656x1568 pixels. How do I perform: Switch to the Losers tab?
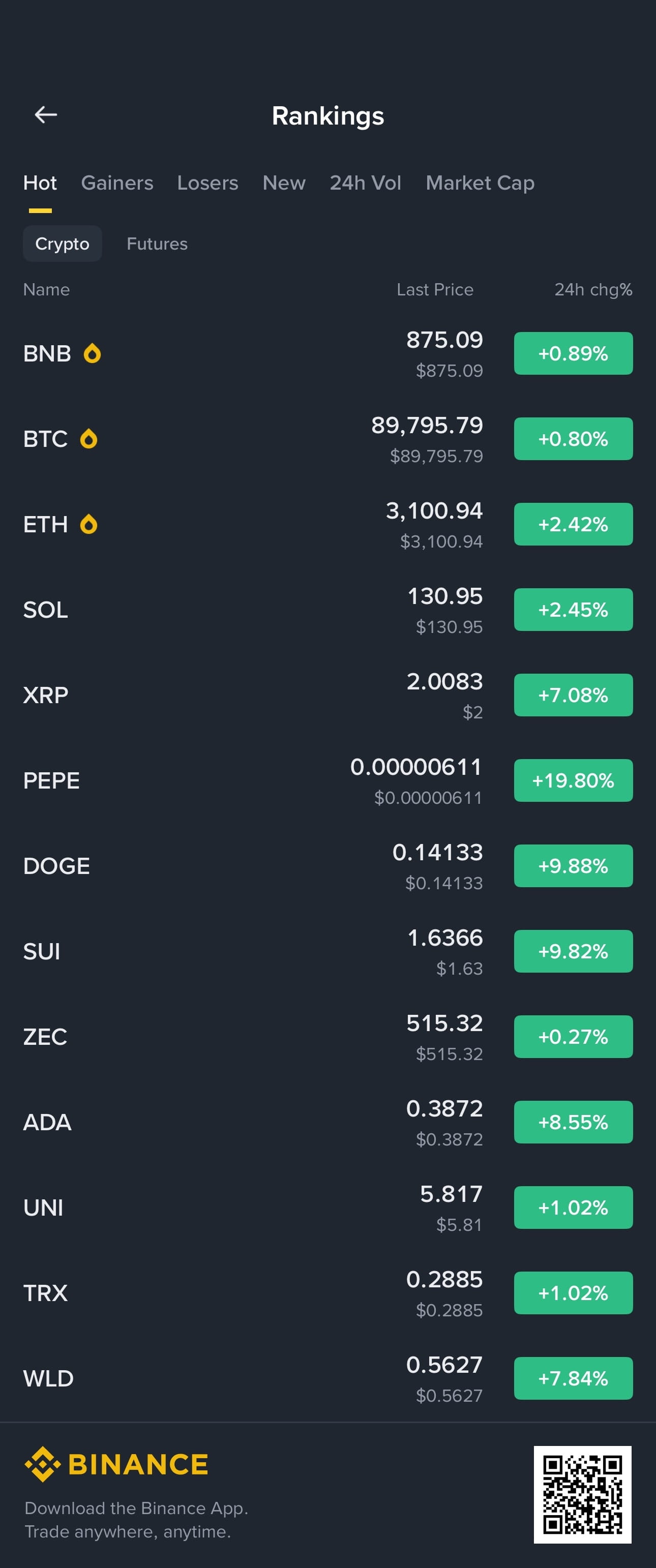pos(207,183)
